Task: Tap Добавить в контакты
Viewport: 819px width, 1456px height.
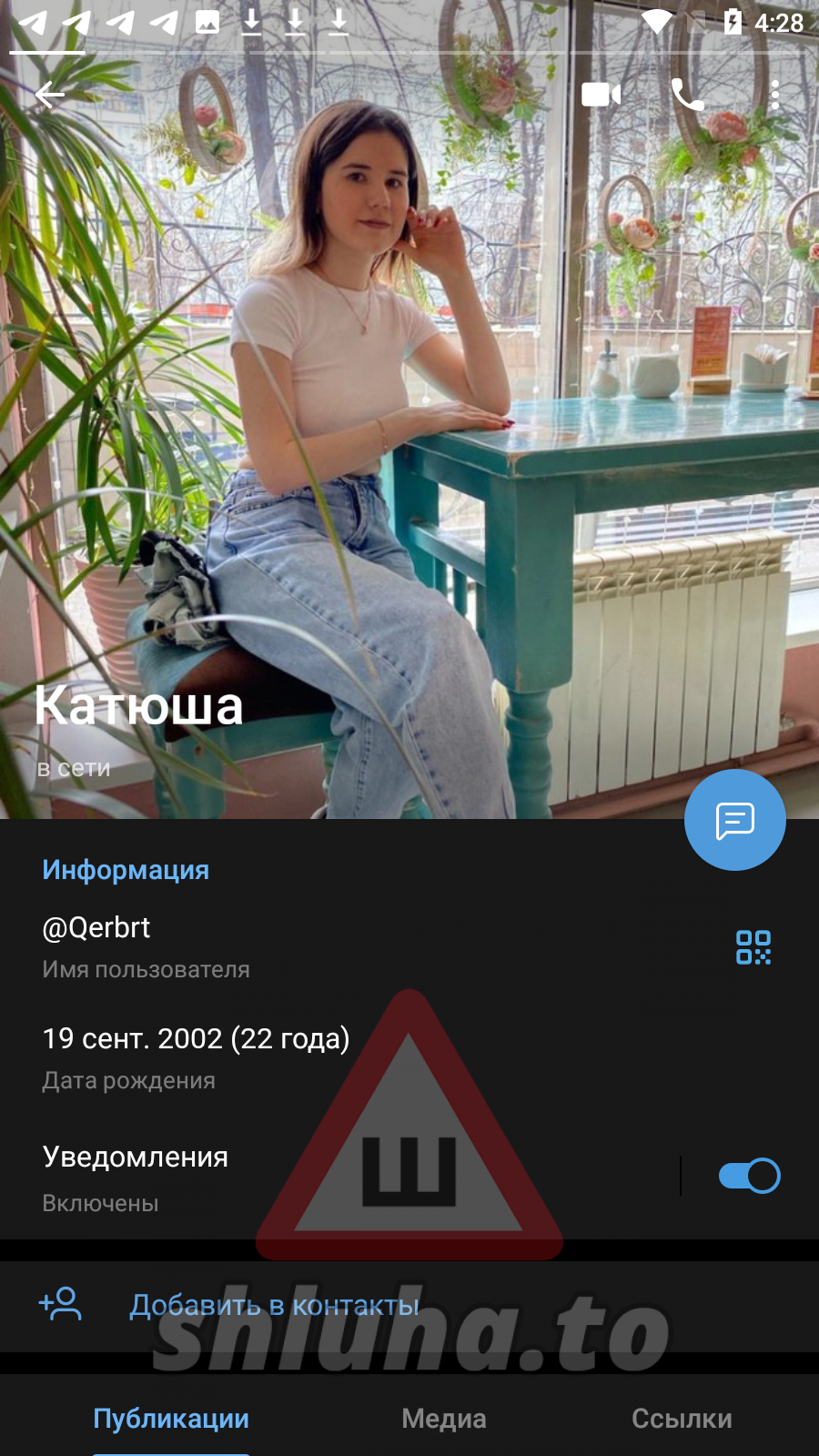Action: (x=409, y=1306)
